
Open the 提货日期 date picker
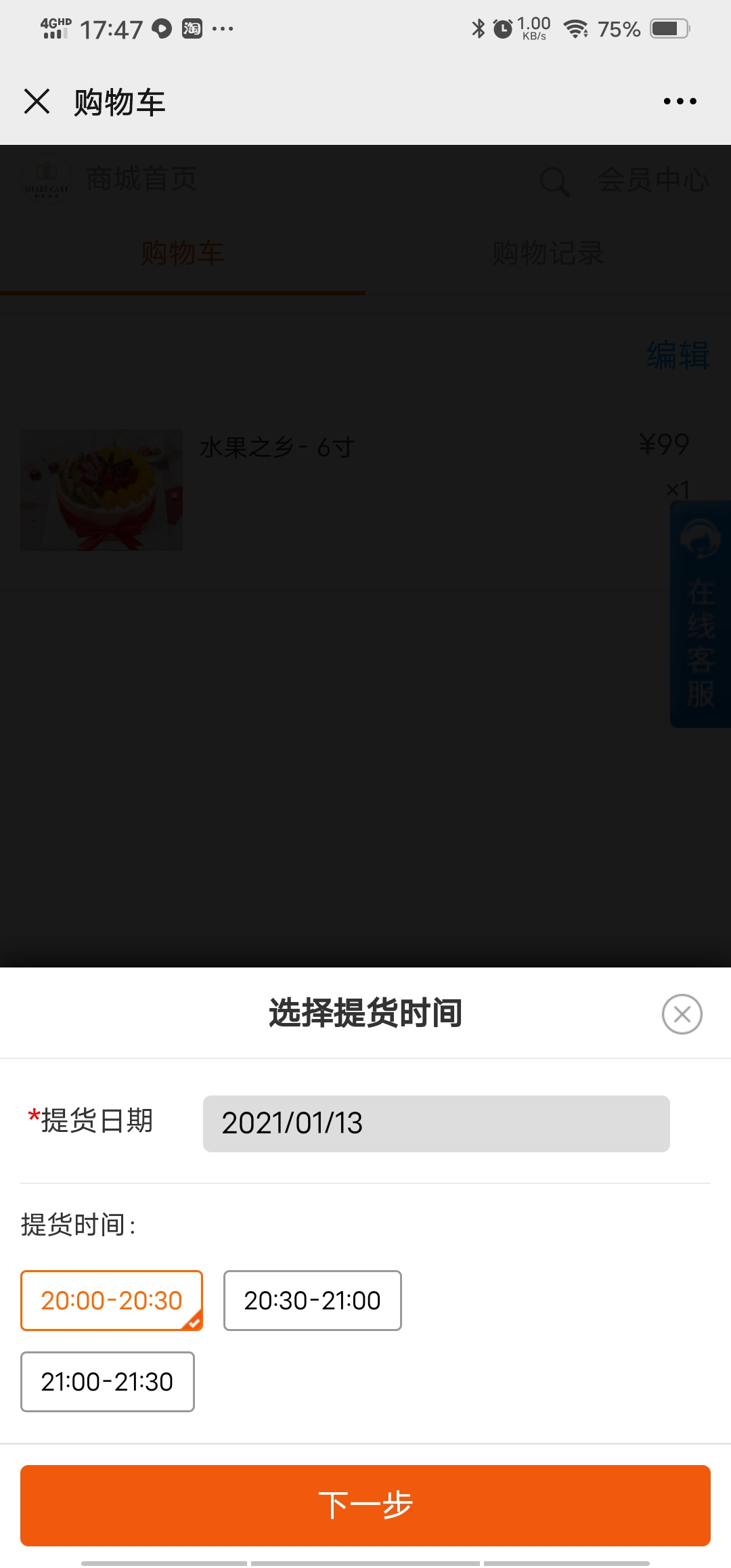436,1123
